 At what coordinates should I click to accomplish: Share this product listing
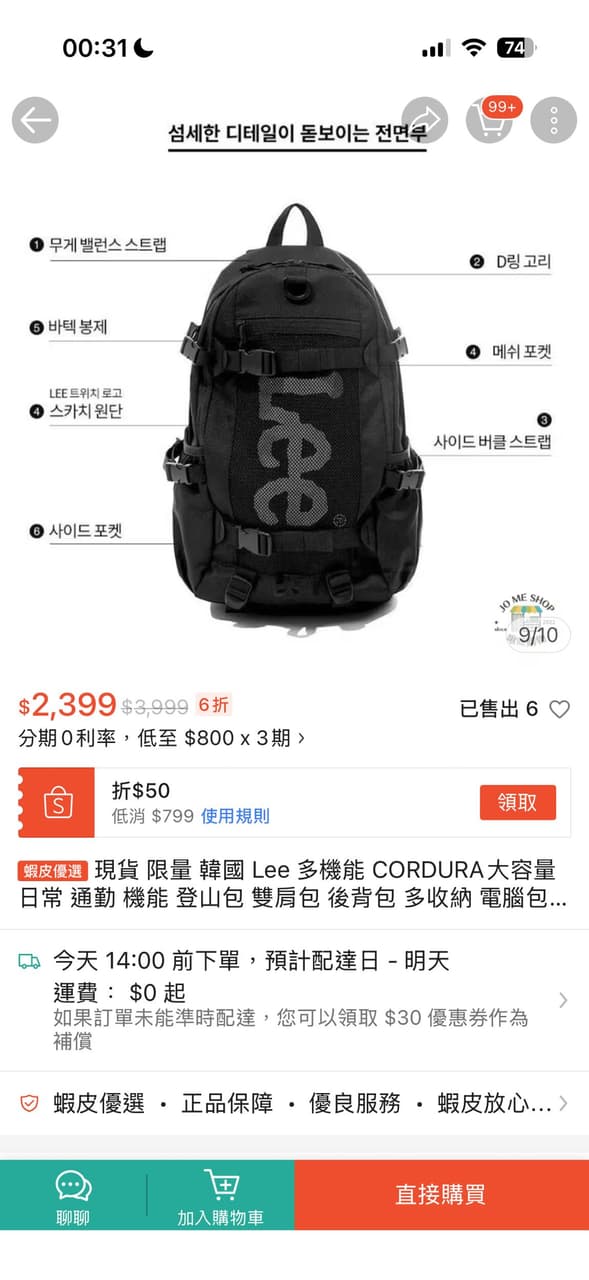pos(424,121)
